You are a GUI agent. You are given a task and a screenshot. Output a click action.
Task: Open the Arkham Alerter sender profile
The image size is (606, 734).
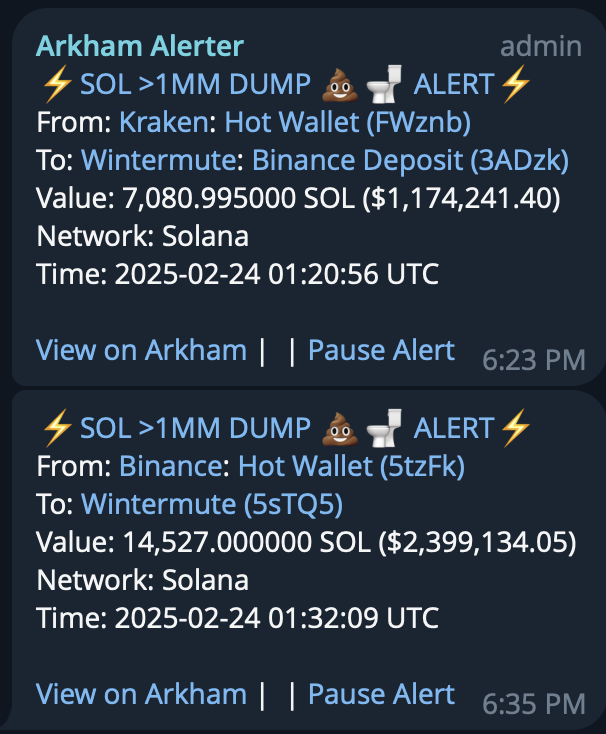click(x=140, y=46)
